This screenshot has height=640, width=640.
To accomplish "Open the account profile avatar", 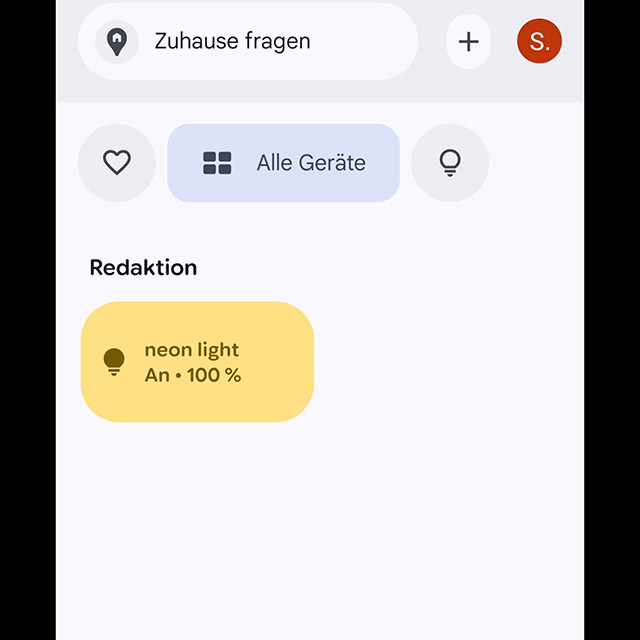I will [x=539, y=42].
